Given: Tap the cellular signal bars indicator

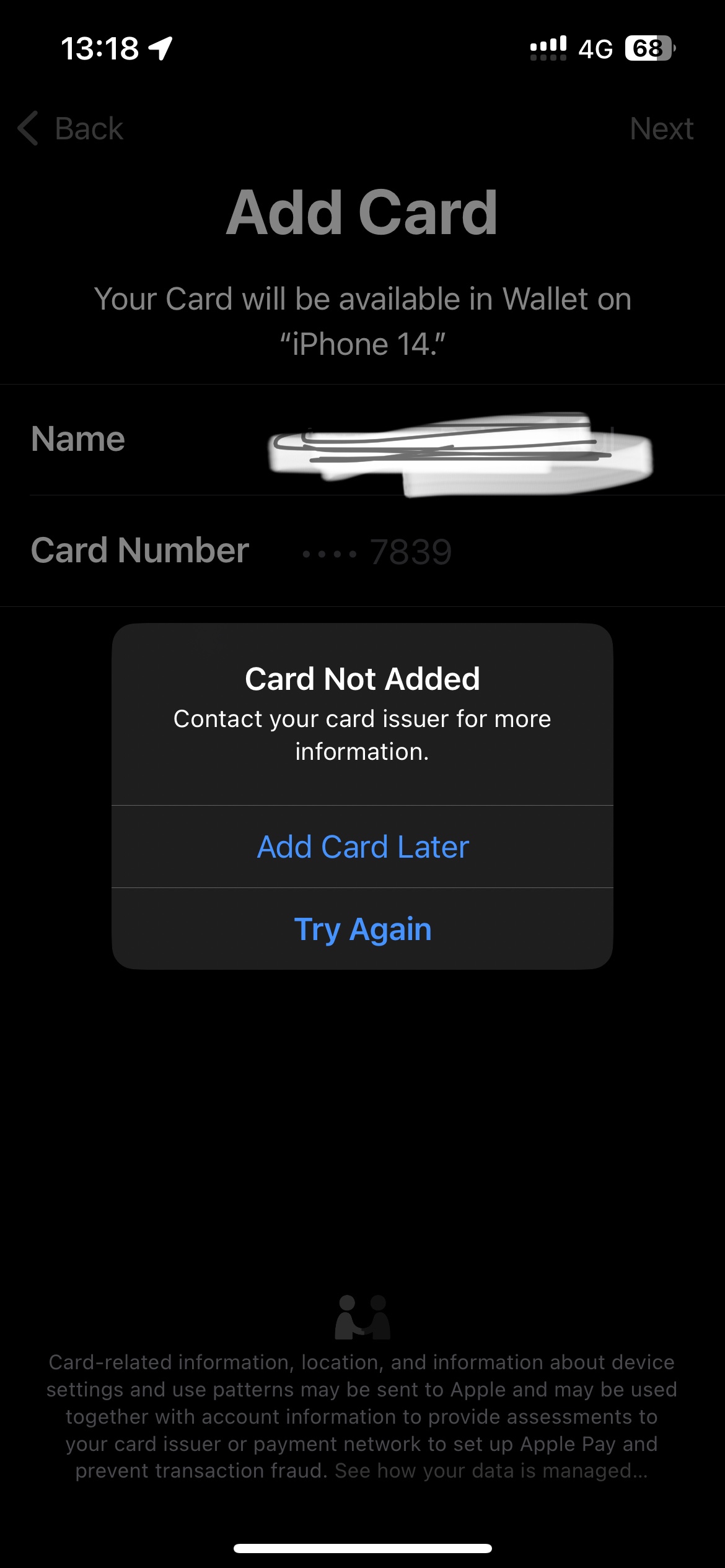Looking at the screenshot, I should (x=548, y=46).
